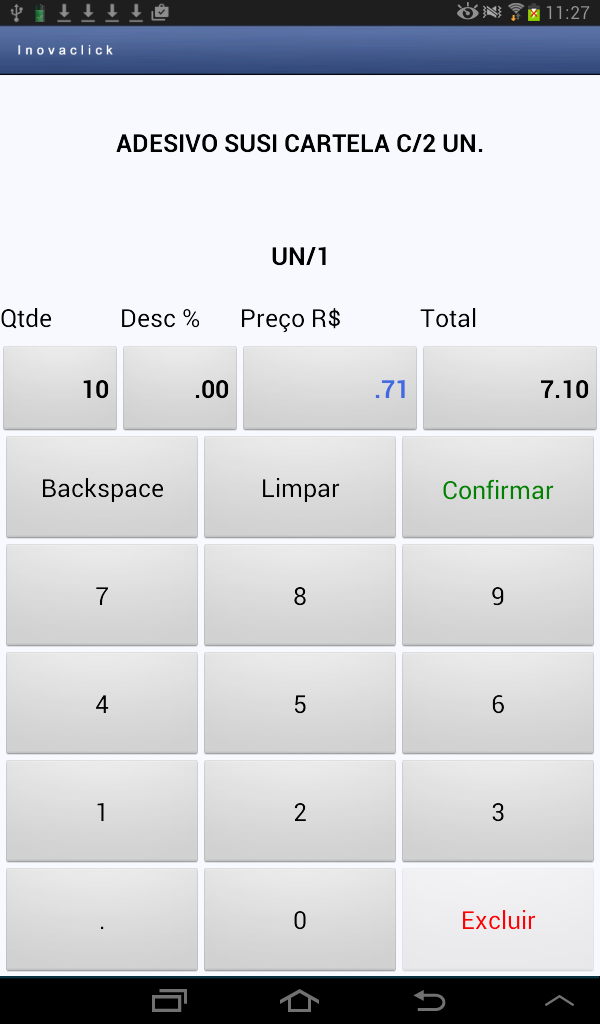Tap the decimal point key
Image resolution: width=600 pixels, height=1024 pixels.
(102, 920)
